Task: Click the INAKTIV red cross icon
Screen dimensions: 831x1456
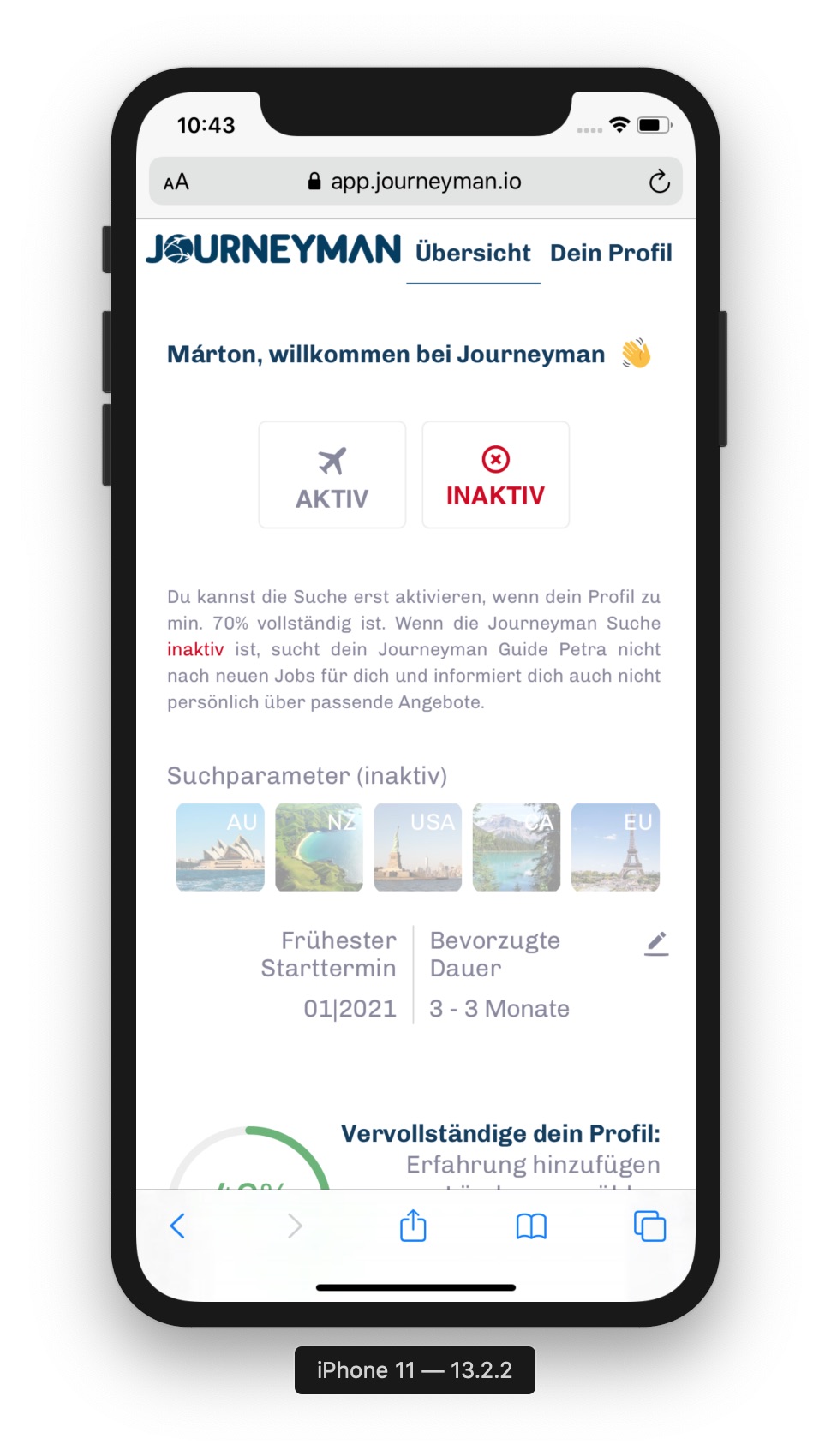Action: (495, 459)
